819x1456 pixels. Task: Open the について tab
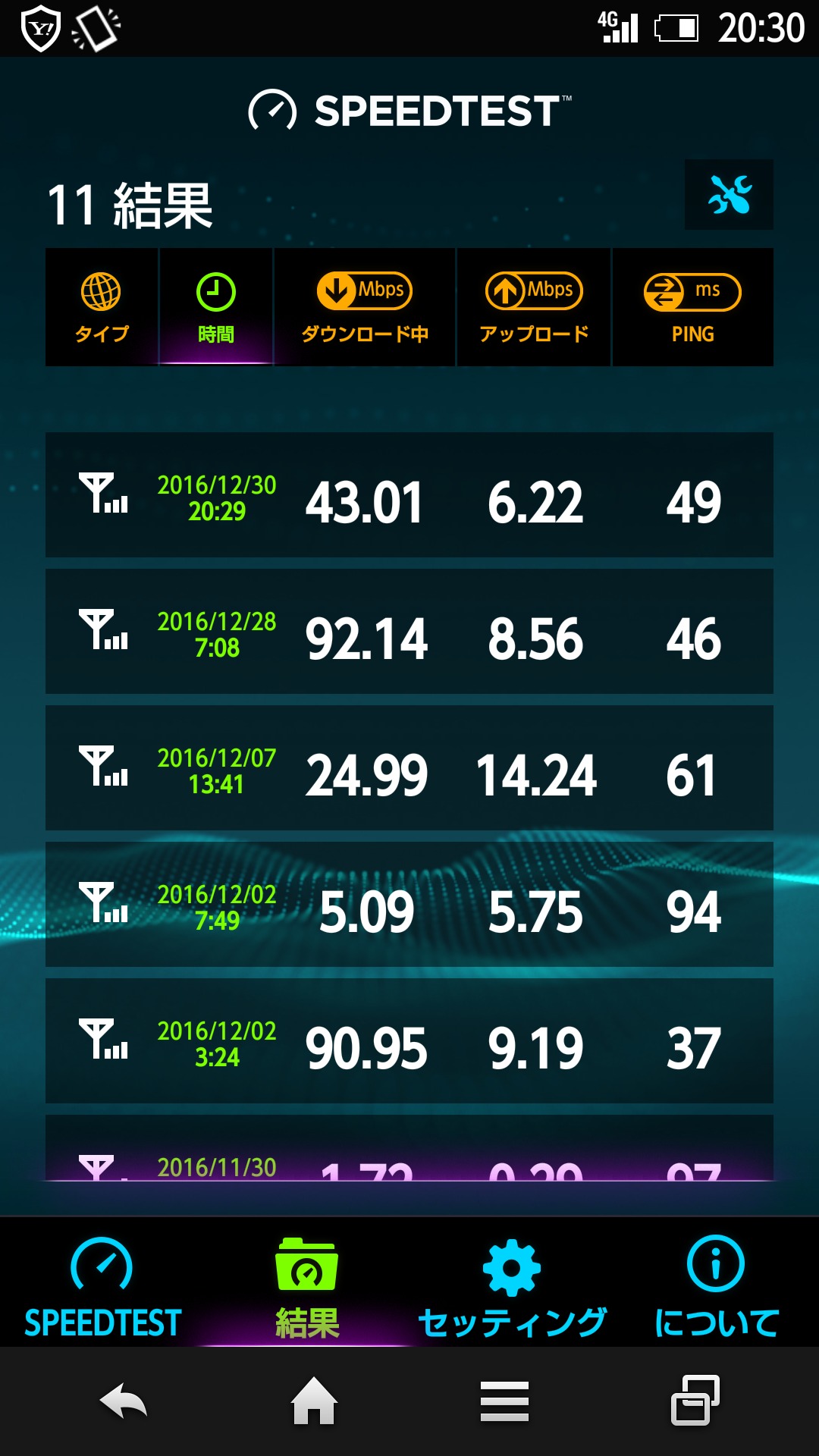pyautogui.click(x=716, y=1285)
